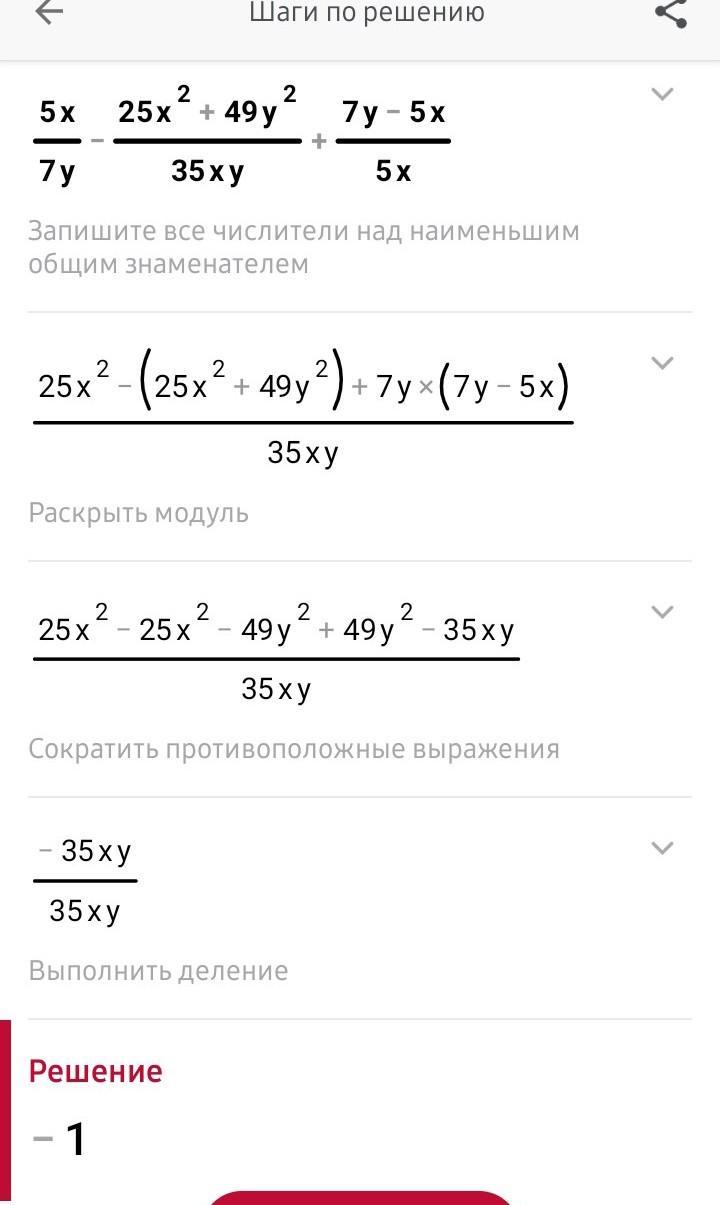Screen dimensions: 720x1205
Task: Expand the 'Выполнить деление' step
Action: tap(662, 848)
